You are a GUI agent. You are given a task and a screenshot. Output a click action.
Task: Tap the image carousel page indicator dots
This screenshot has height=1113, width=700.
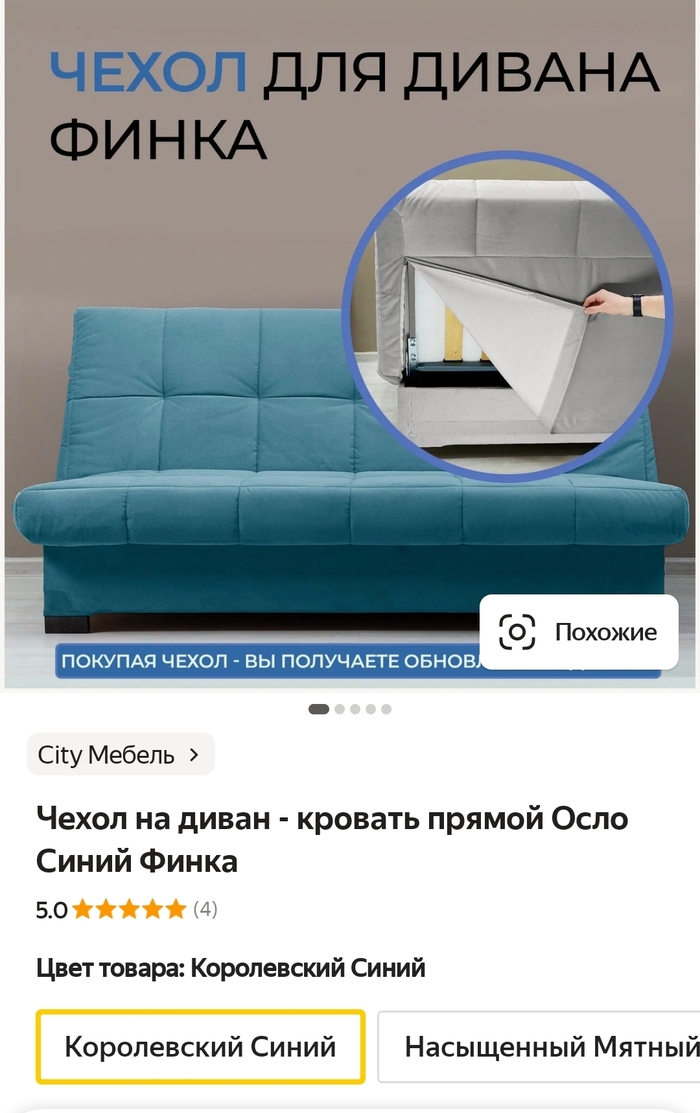point(350,709)
